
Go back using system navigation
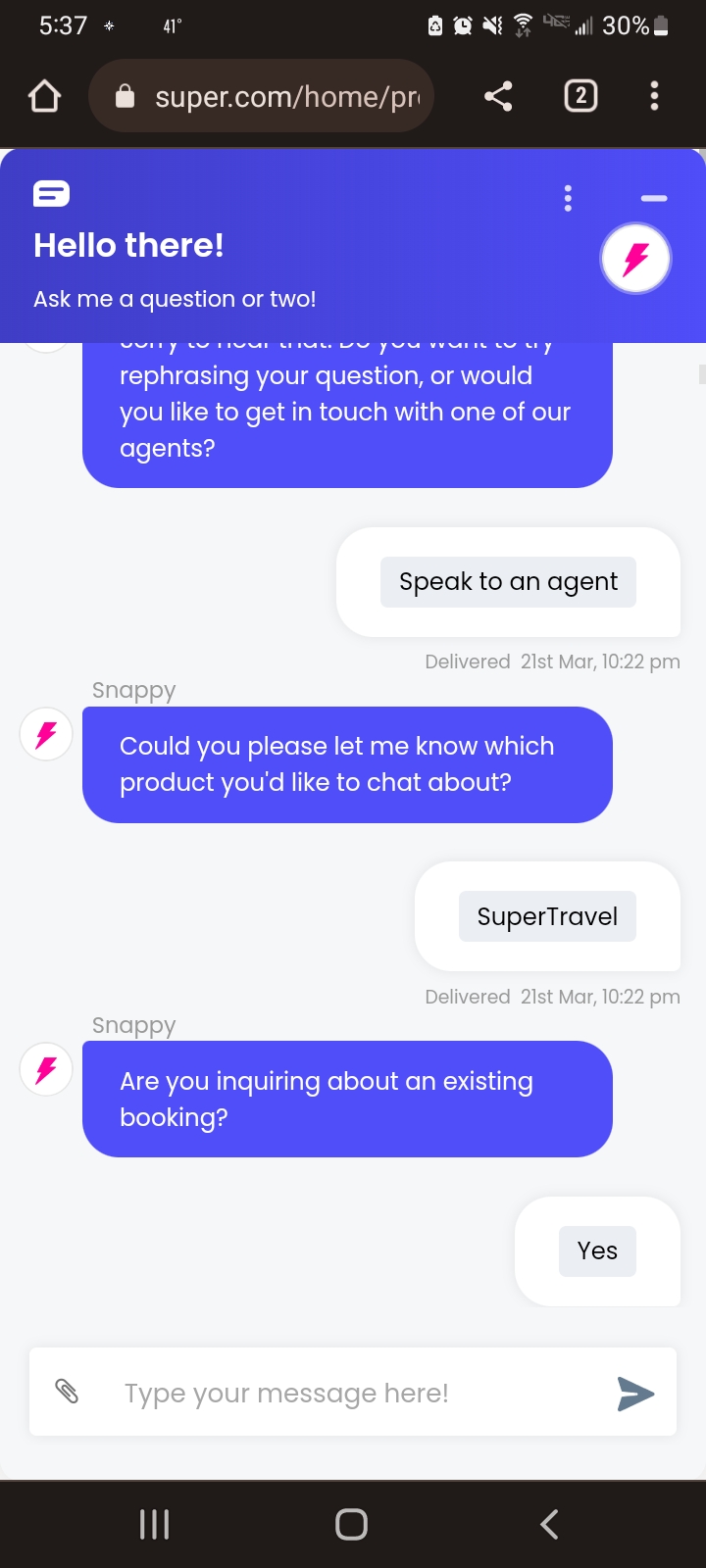click(549, 1524)
